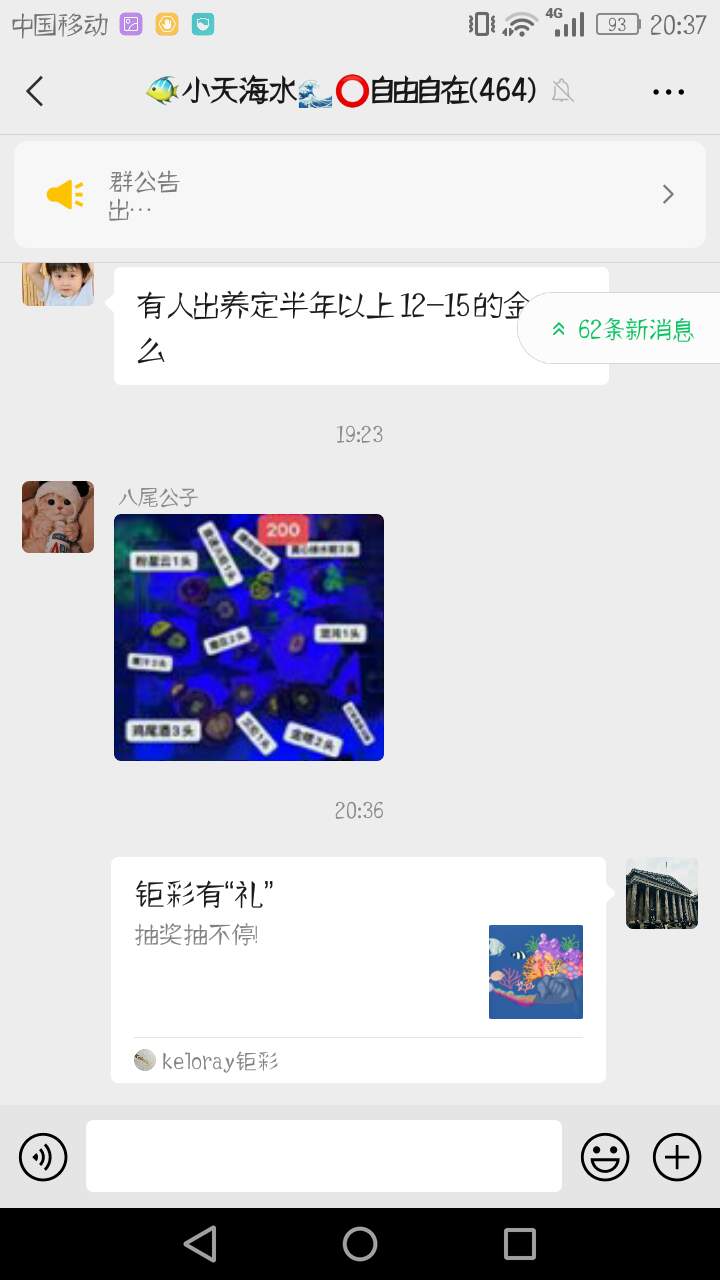Tap the system home button

click(x=360, y=1244)
